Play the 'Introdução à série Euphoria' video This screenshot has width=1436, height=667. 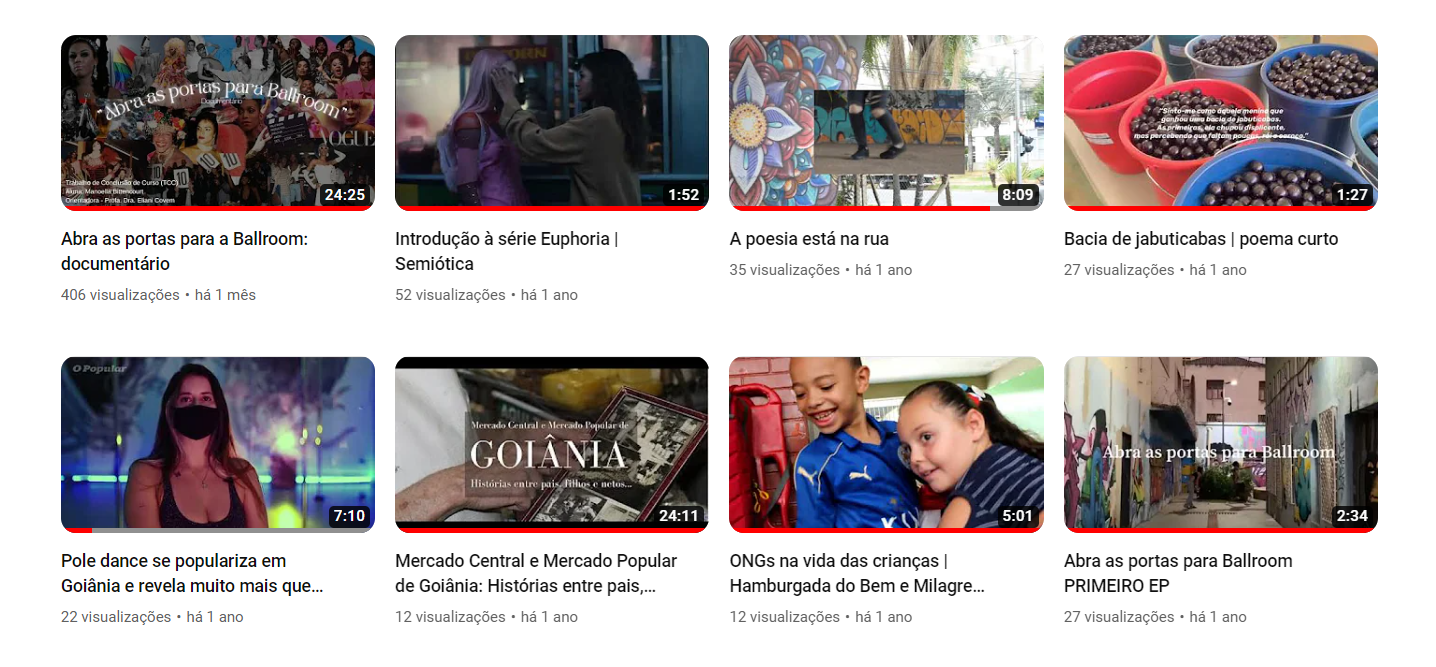[551, 122]
